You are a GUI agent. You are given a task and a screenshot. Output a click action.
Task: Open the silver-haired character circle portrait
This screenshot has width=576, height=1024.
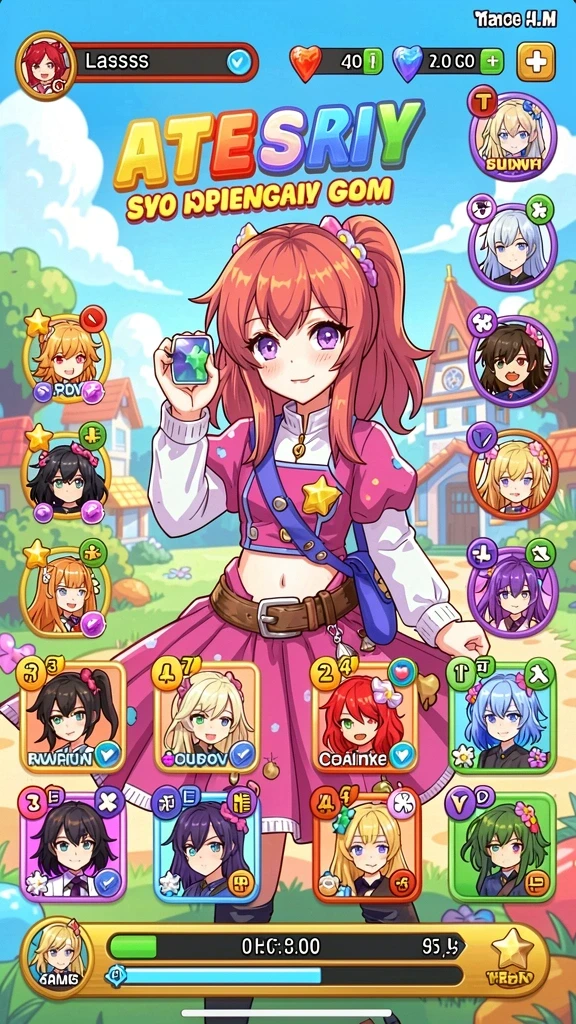click(x=513, y=247)
